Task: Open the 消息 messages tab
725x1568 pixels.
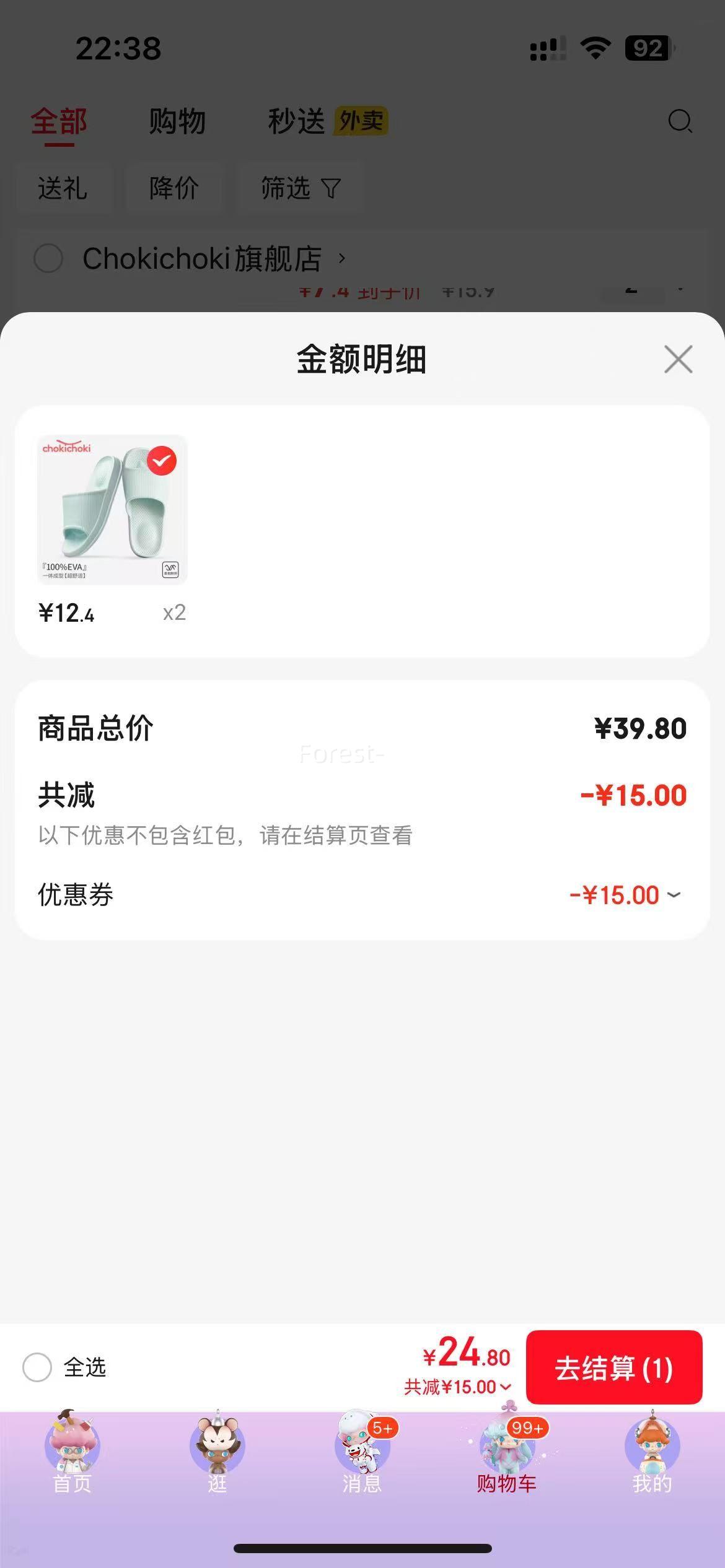Action: (362, 1454)
